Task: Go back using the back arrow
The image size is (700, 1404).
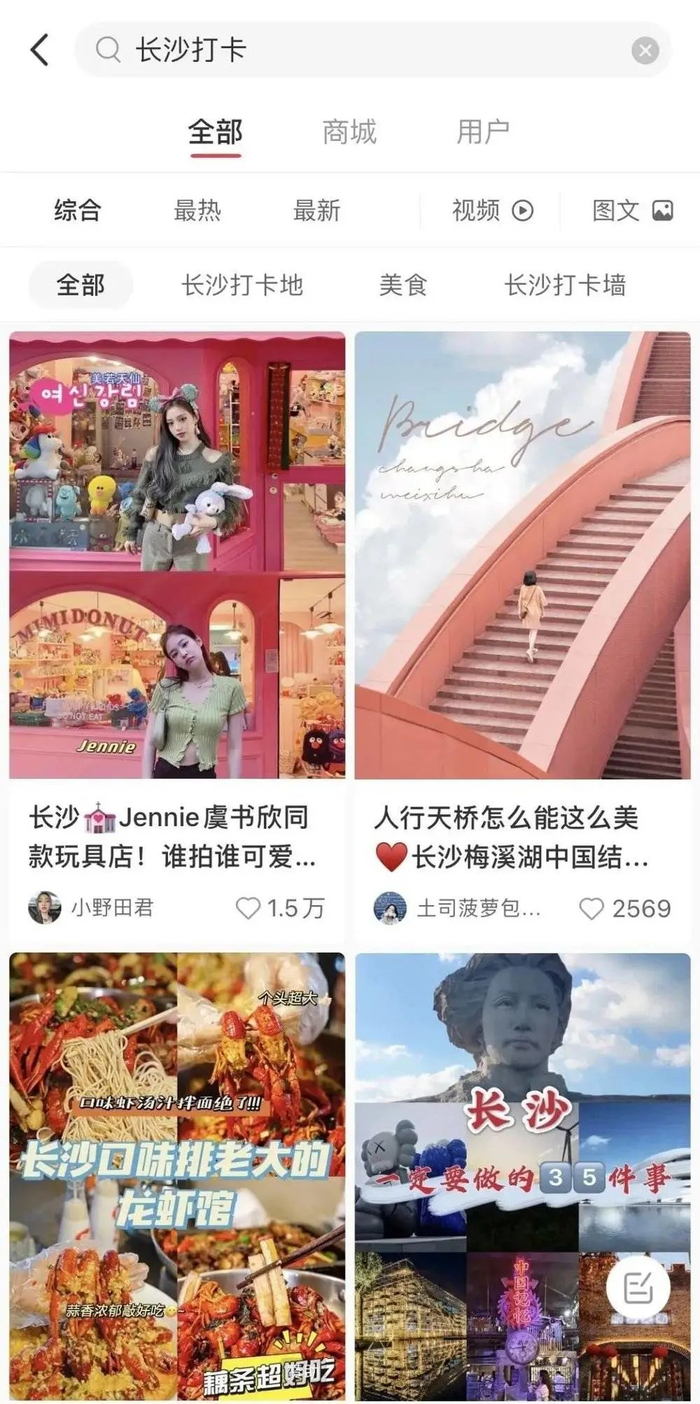Action: [x=39, y=50]
